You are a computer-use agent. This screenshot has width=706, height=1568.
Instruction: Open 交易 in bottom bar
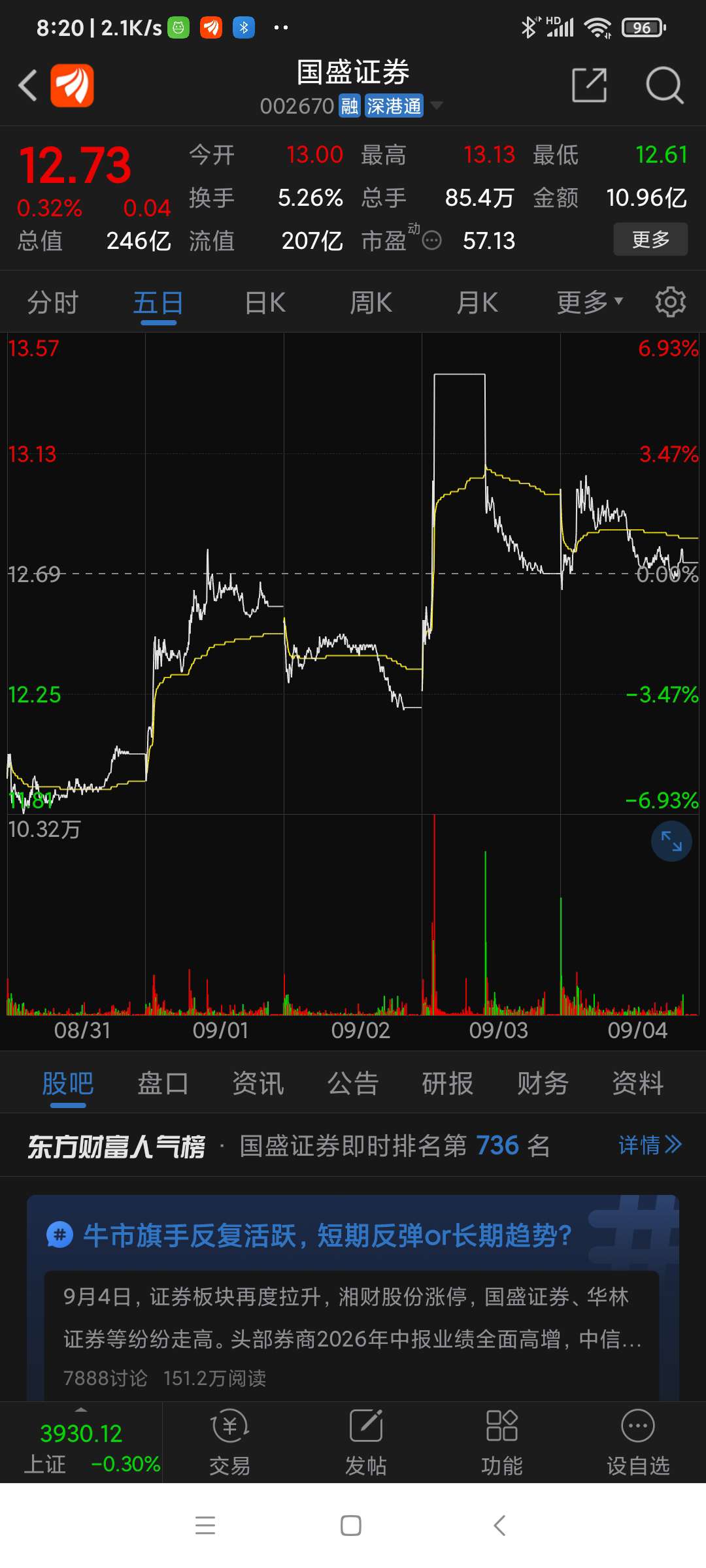(x=229, y=1442)
